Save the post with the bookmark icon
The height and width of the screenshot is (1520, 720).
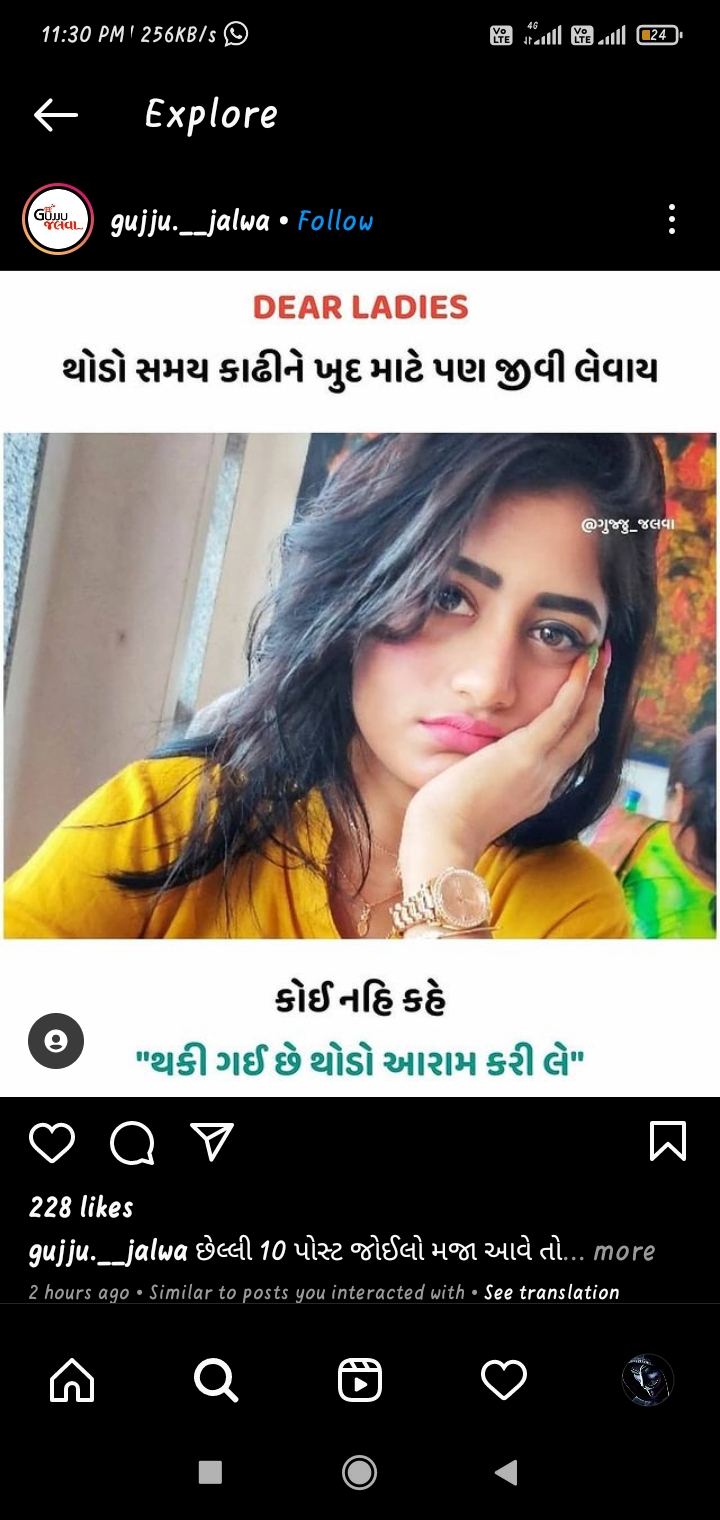667,1141
